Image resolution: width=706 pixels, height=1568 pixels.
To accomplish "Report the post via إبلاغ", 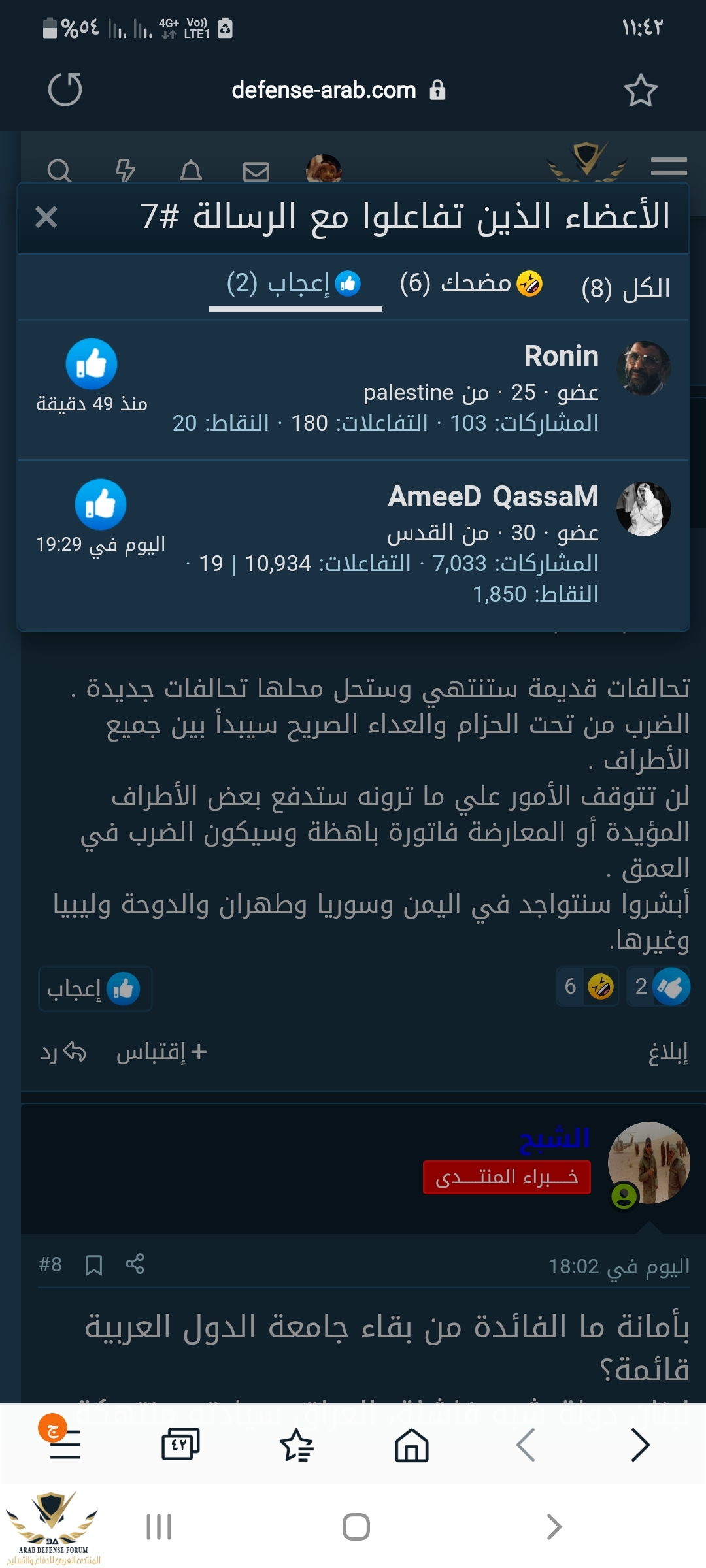I will (668, 1053).
